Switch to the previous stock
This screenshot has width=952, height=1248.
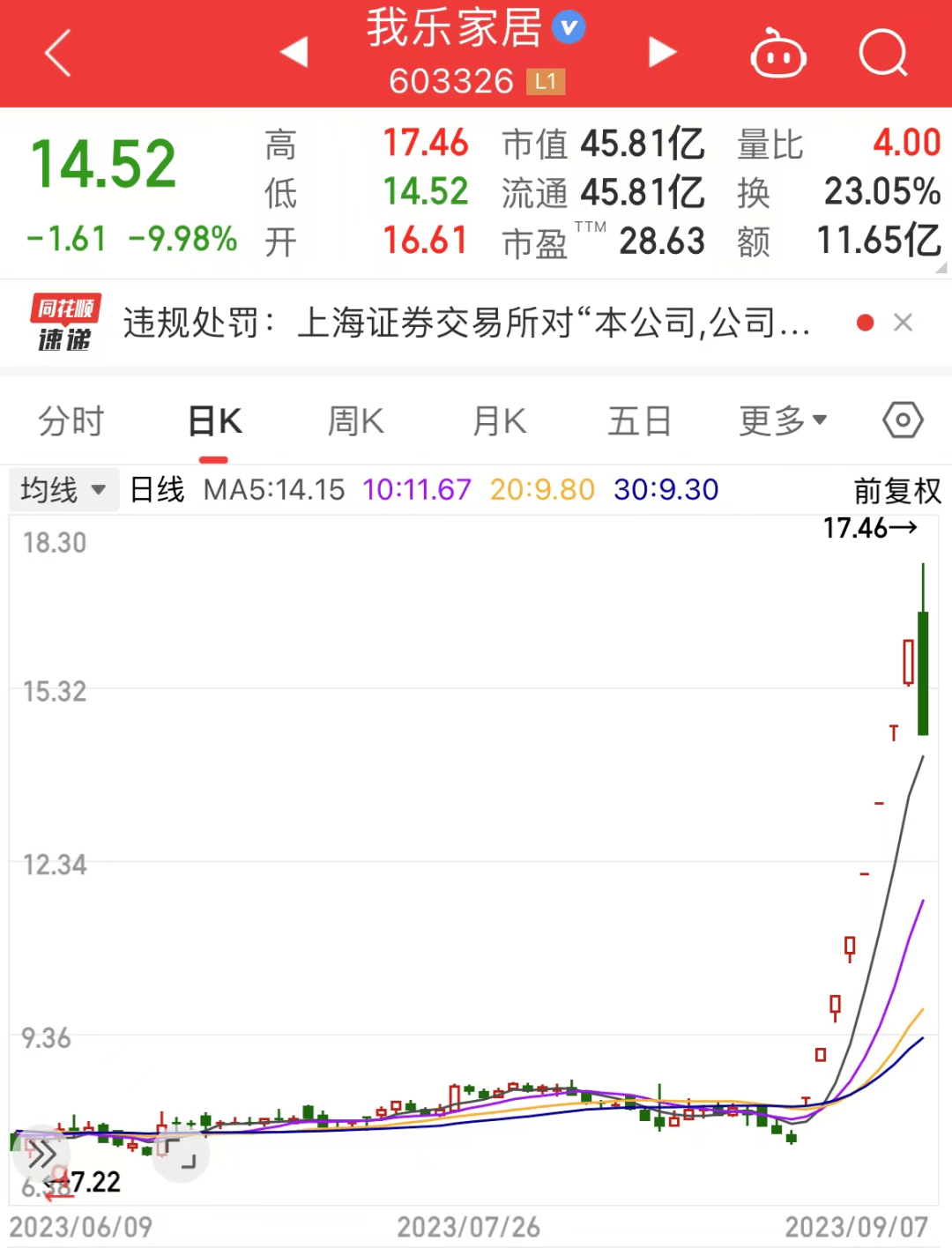click(x=294, y=52)
